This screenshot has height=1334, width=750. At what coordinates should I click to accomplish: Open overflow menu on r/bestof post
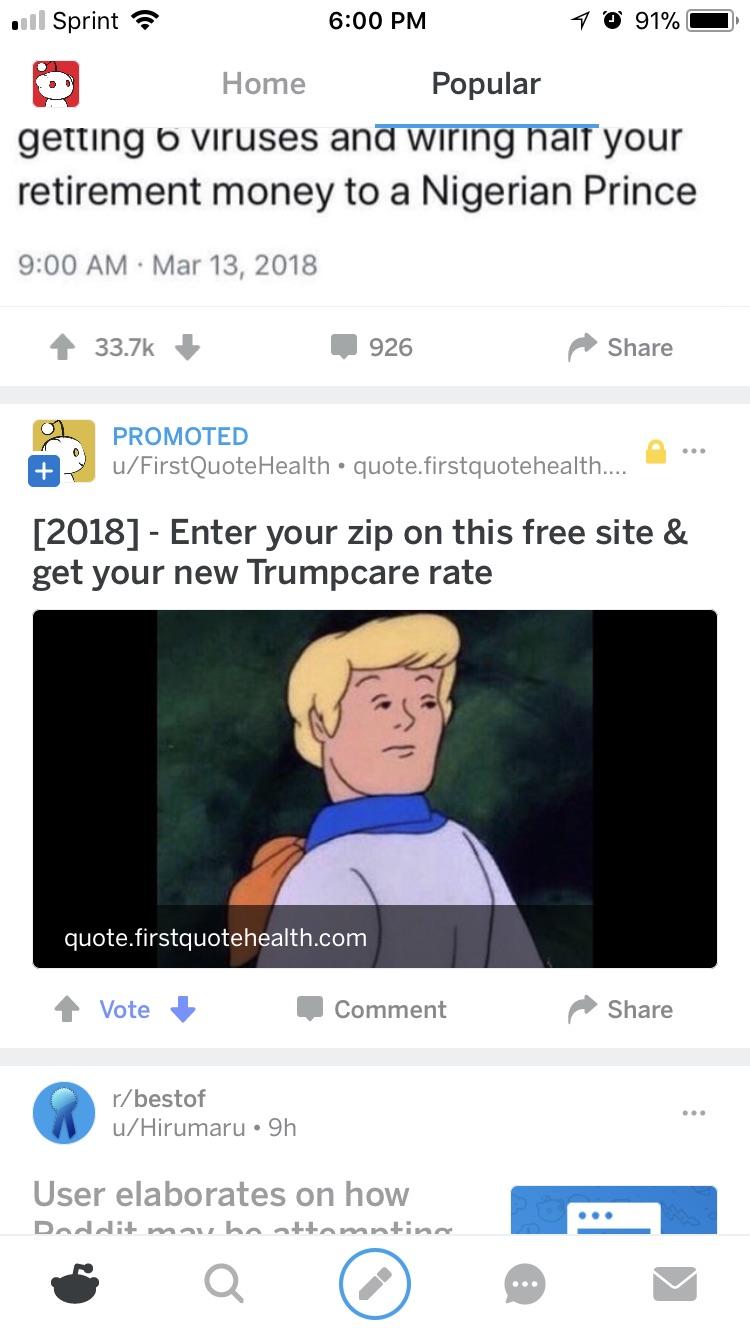click(693, 1113)
